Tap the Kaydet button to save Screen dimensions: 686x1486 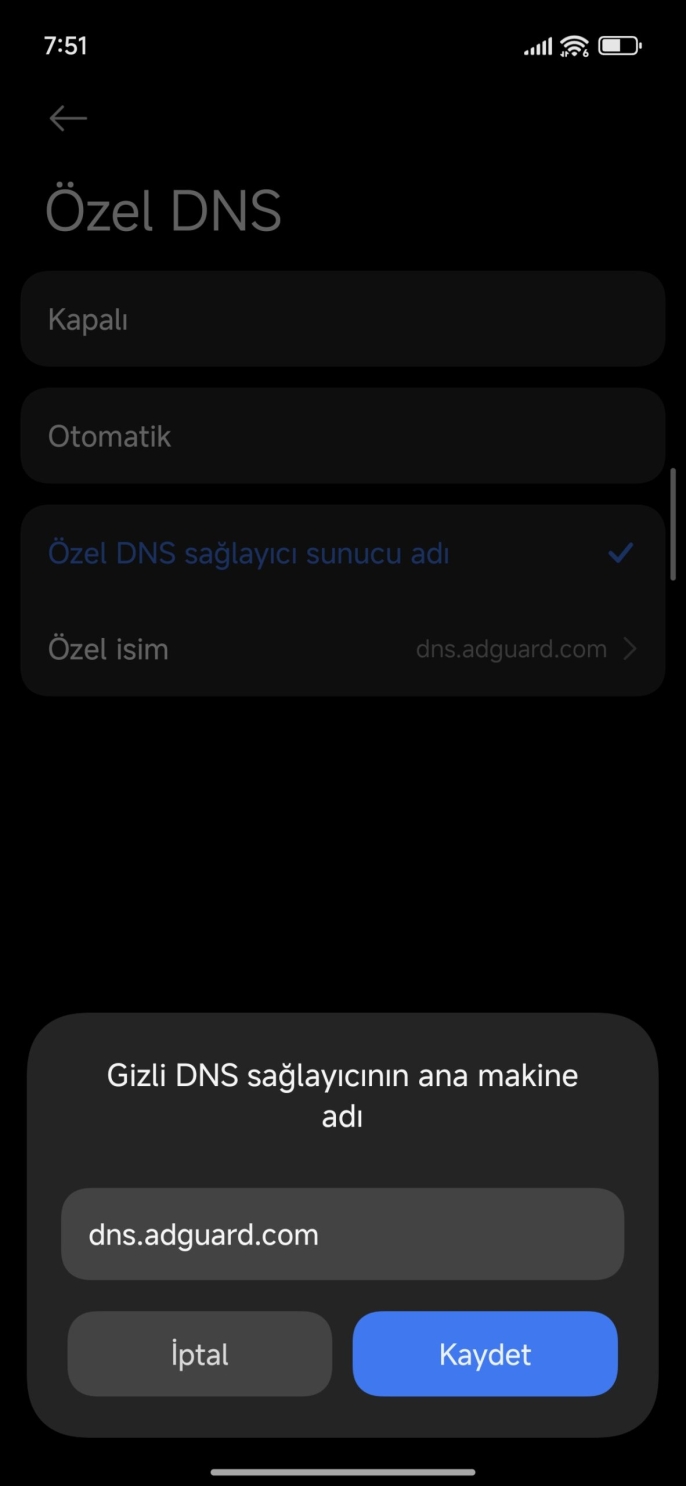coord(485,1354)
